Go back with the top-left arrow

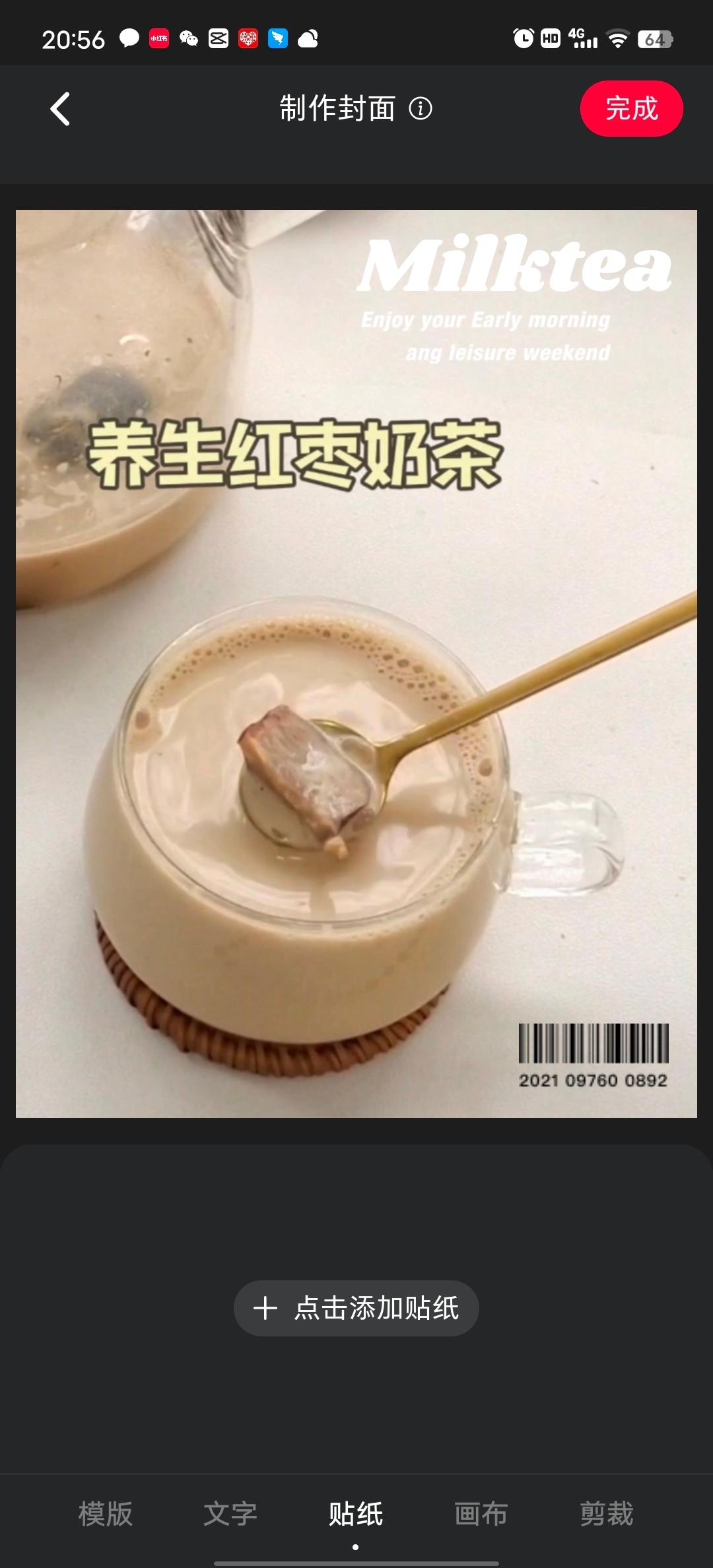pos(60,109)
